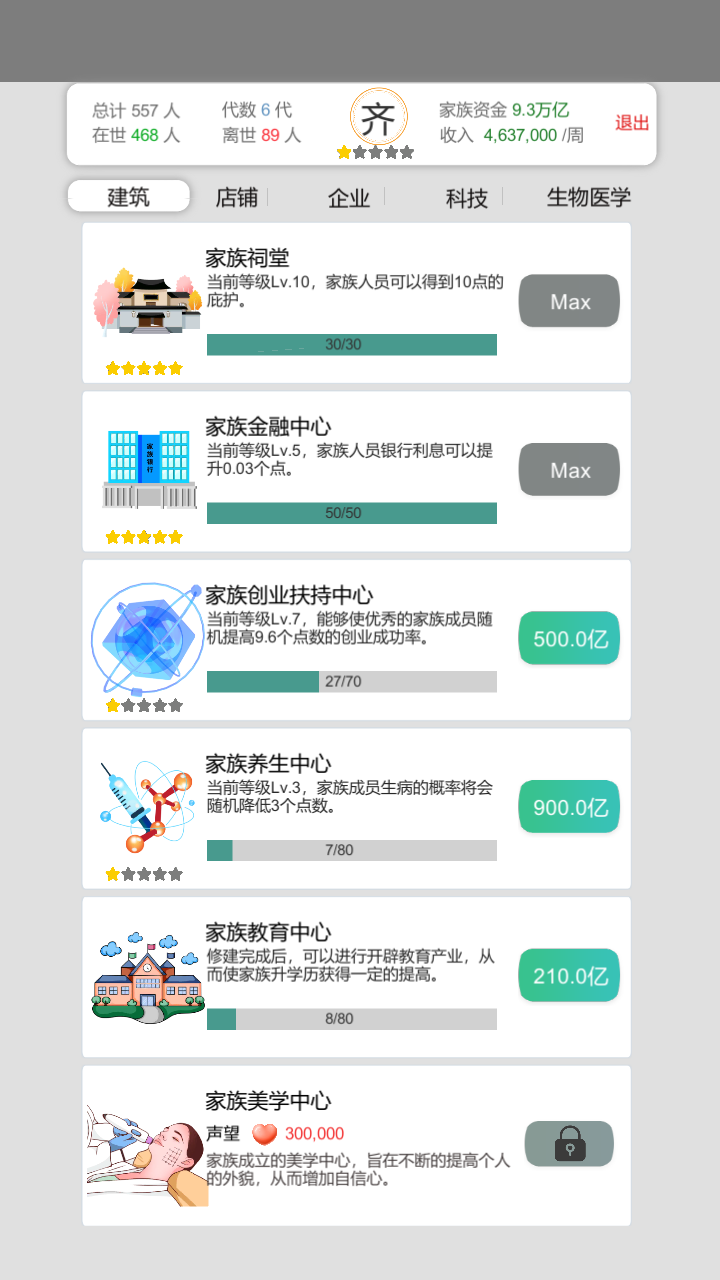Tap the Max button for 家族金融中心
Image resolution: width=720 pixels, height=1280 pixels.
(x=569, y=470)
